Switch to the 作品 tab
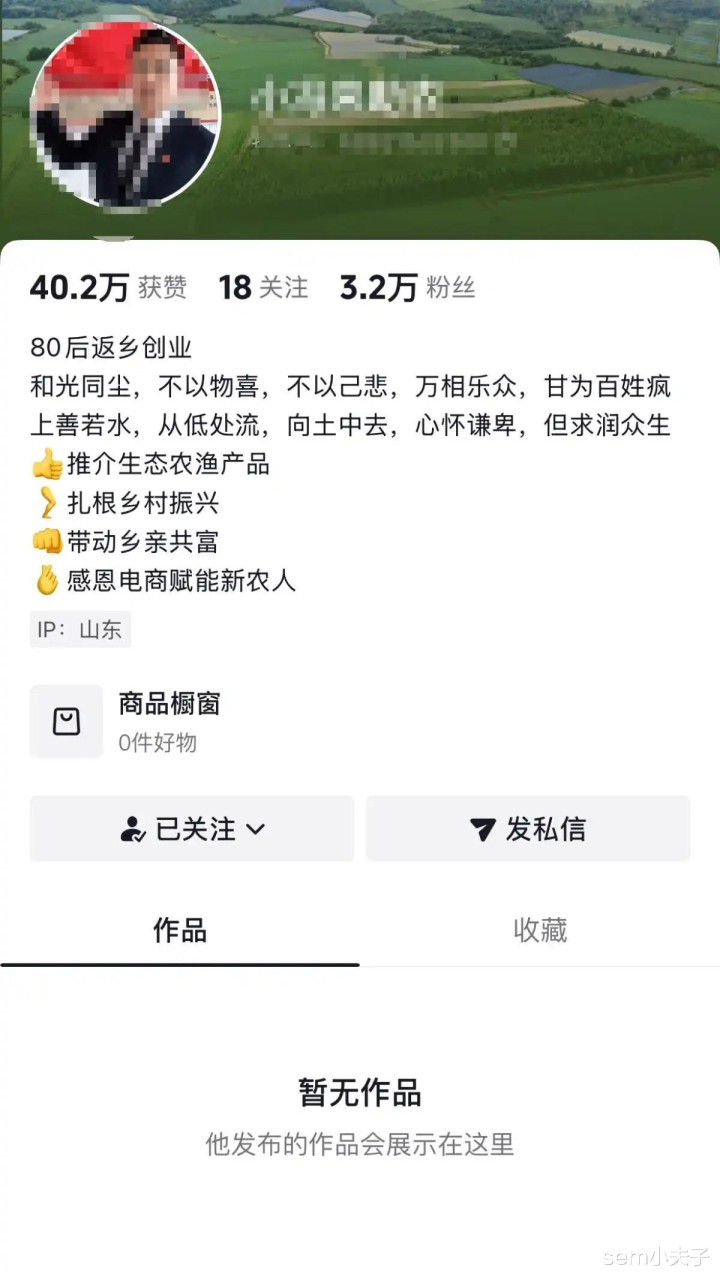Screen dimensions: 720x1280 180,931
